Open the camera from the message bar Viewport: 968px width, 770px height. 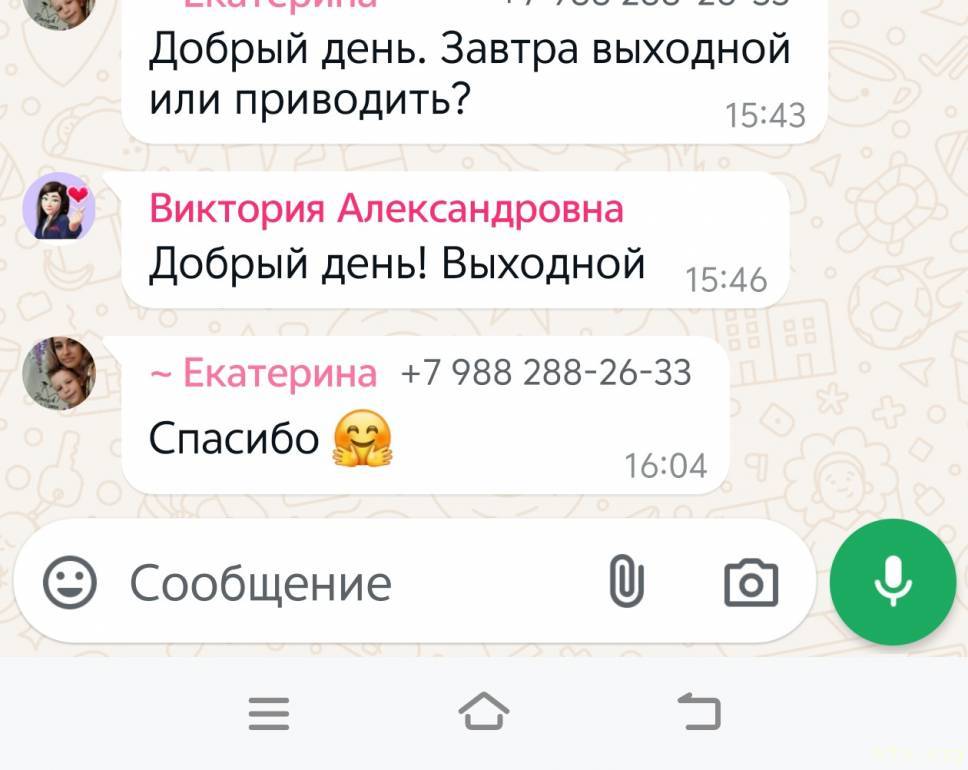pyautogui.click(x=750, y=582)
